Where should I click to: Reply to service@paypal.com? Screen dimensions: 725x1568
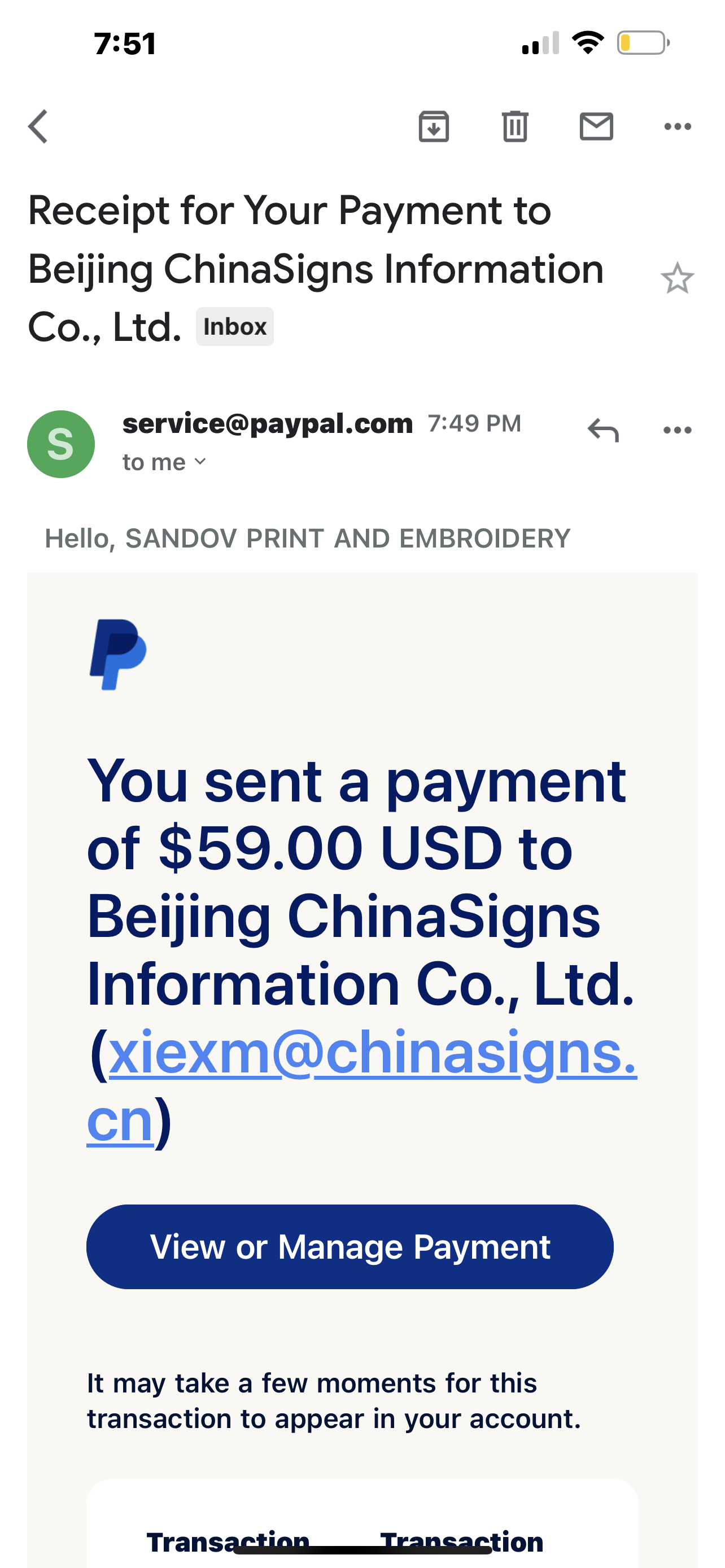[x=603, y=430]
